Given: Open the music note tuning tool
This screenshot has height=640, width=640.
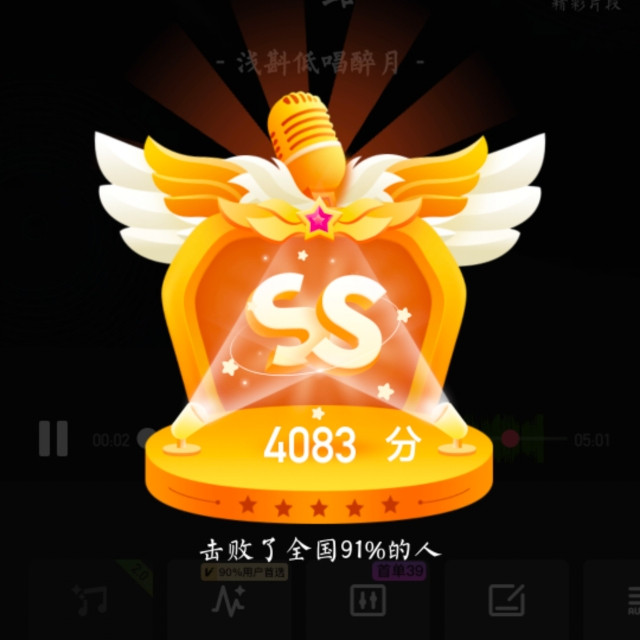Looking at the screenshot, I should (x=89, y=601).
